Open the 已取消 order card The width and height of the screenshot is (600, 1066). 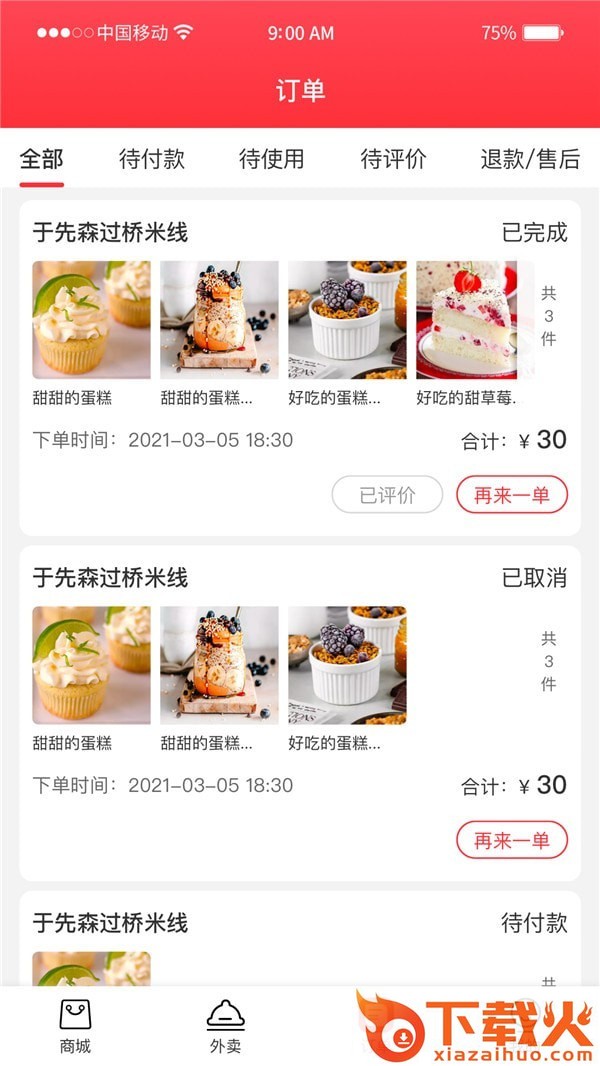(x=300, y=578)
